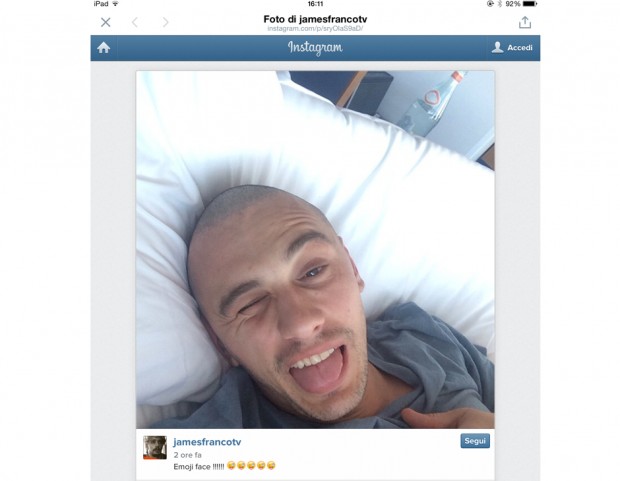Close the in-app browser view
The height and width of the screenshot is (481, 620).
[x=106, y=22]
